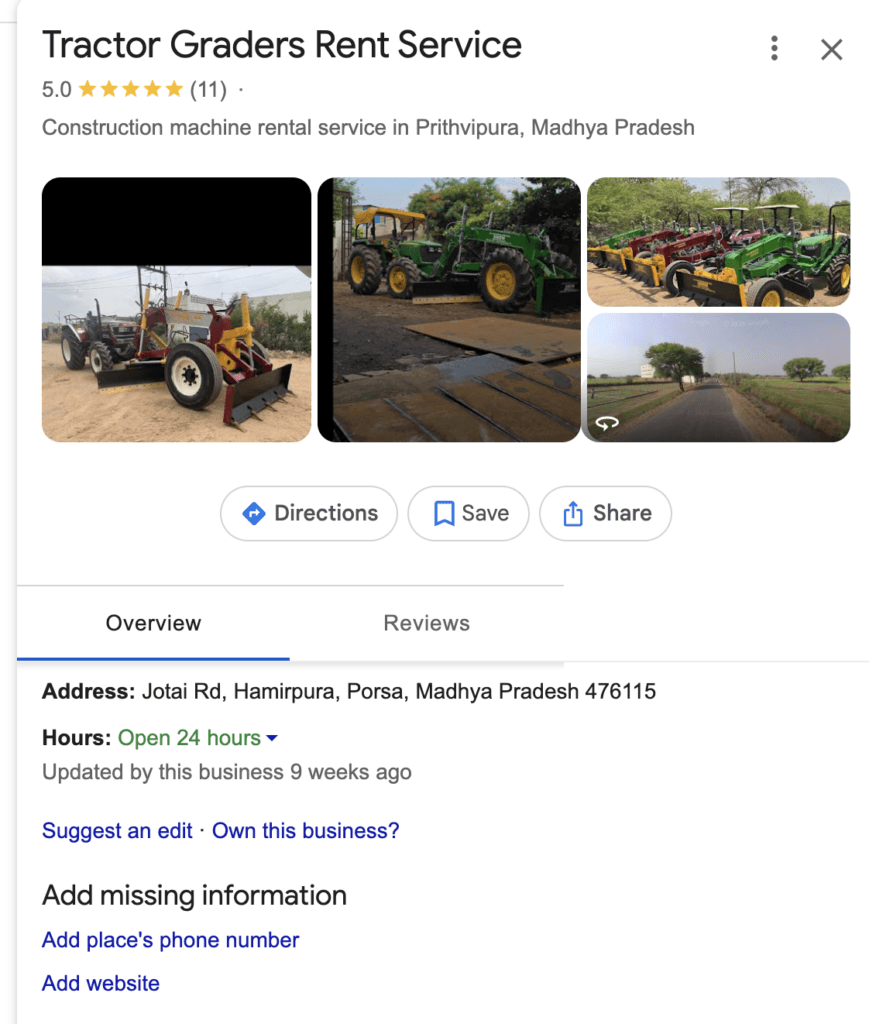Click Add place's phone number
Screen dimensions: 869x1024
(170, 940)
